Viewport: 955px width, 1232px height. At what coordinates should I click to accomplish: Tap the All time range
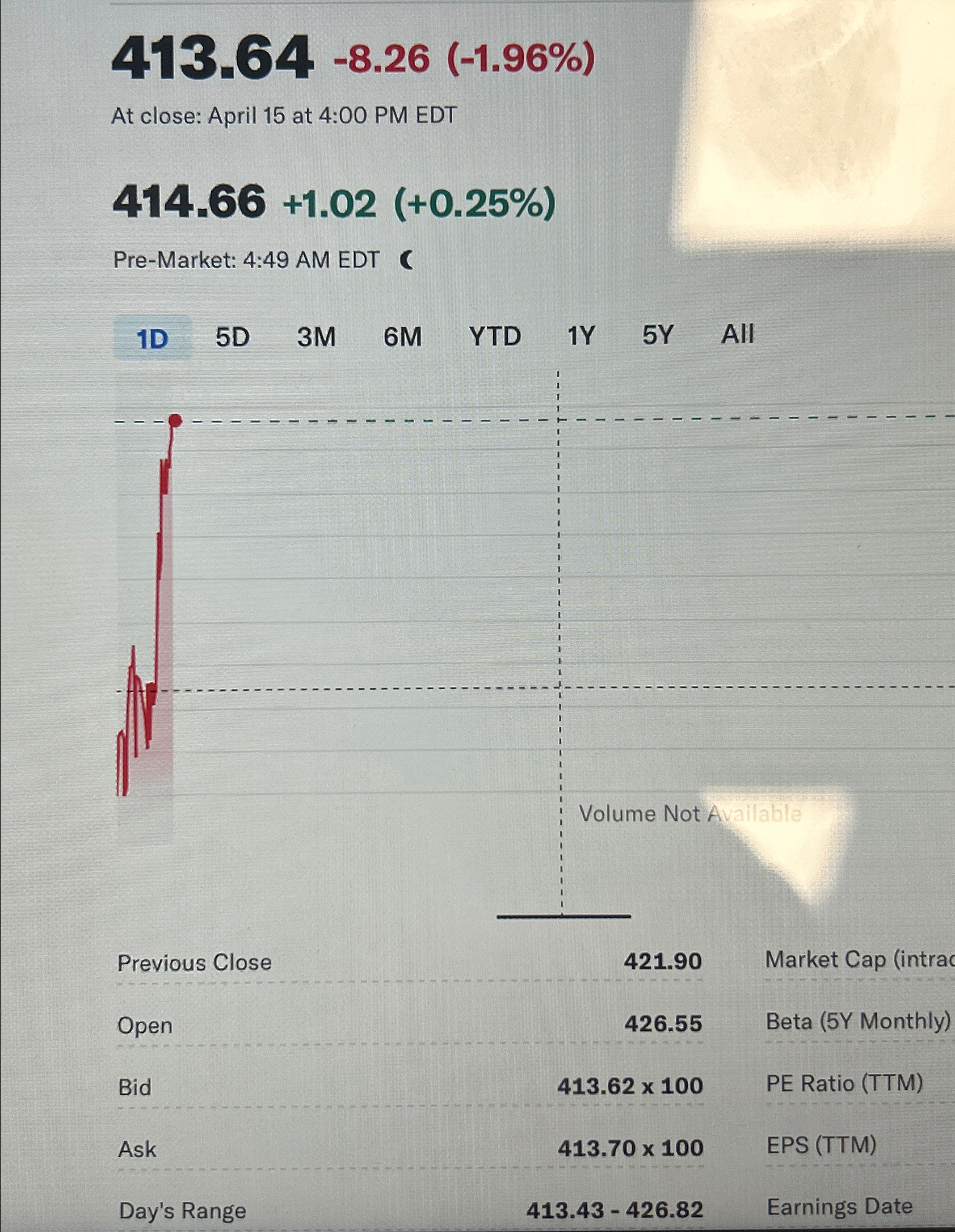click(737, 334)
